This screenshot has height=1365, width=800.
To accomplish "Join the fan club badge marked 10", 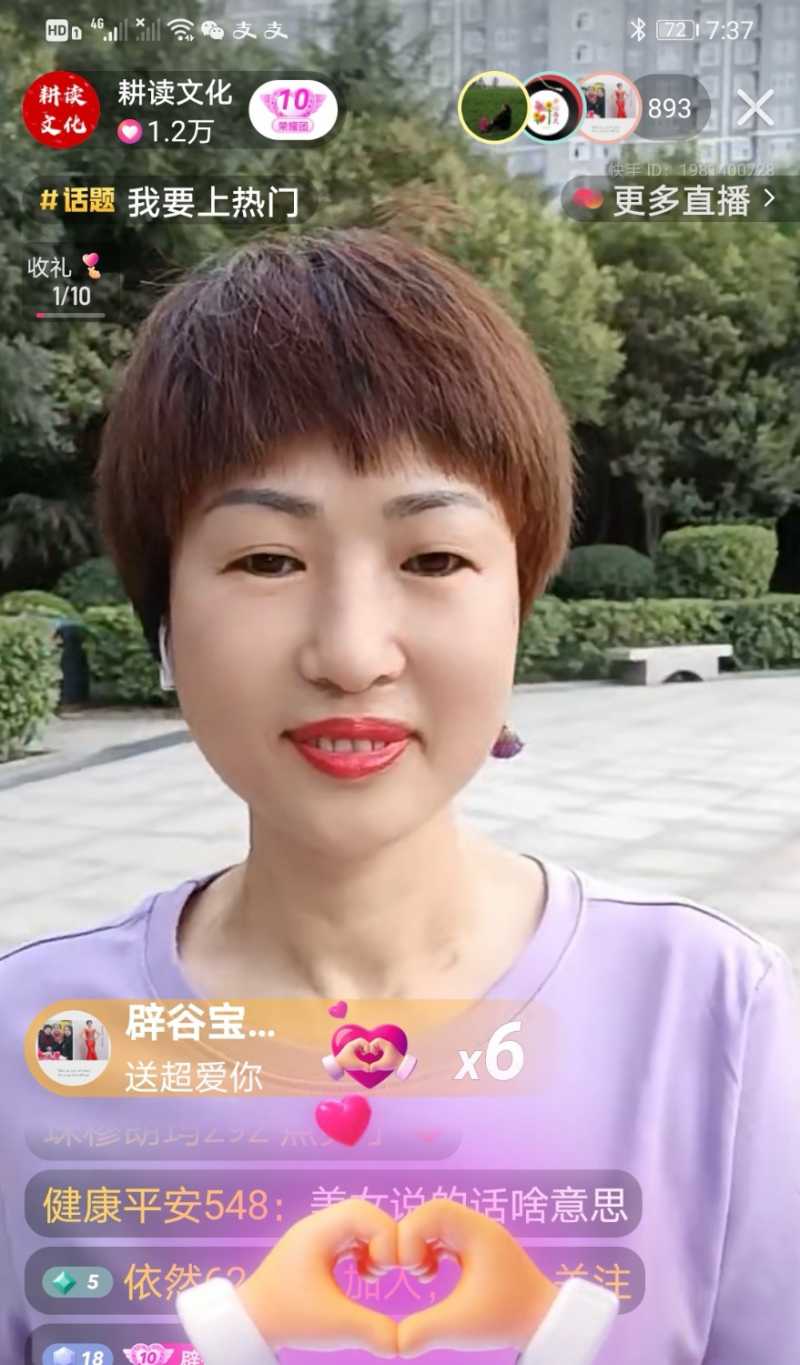I will (x=292, y=110).
